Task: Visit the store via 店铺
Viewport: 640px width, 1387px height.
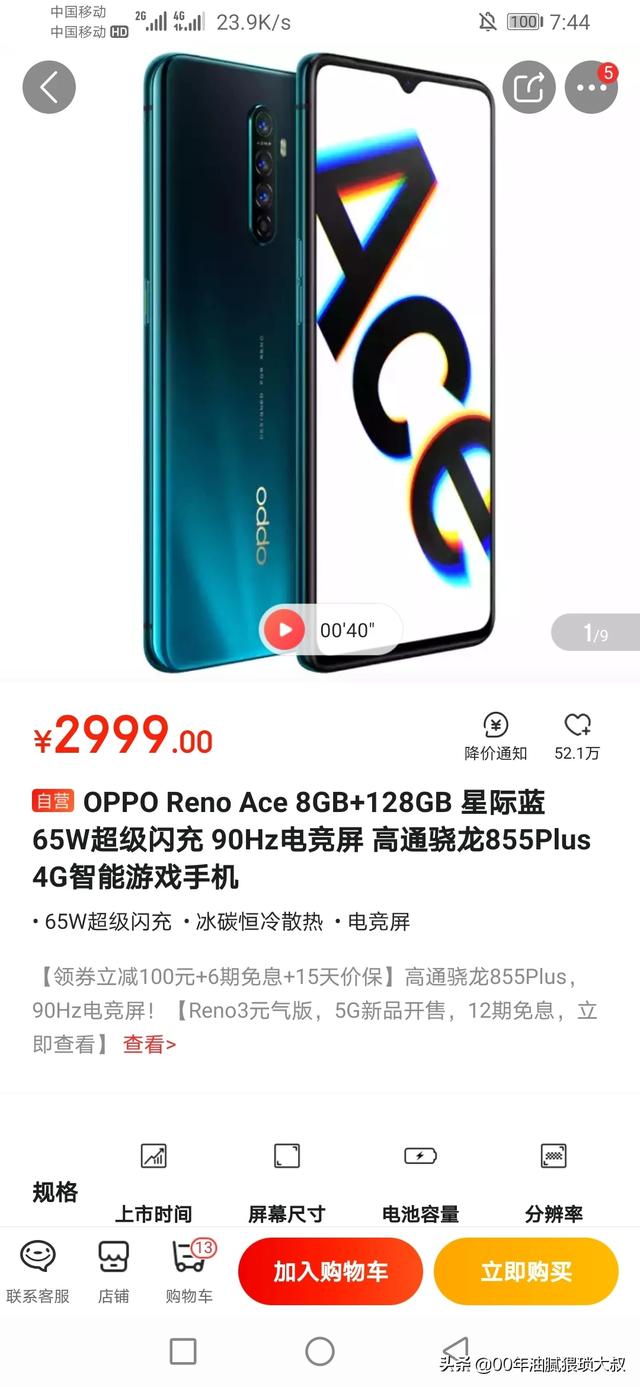Action: point(113,1271)
